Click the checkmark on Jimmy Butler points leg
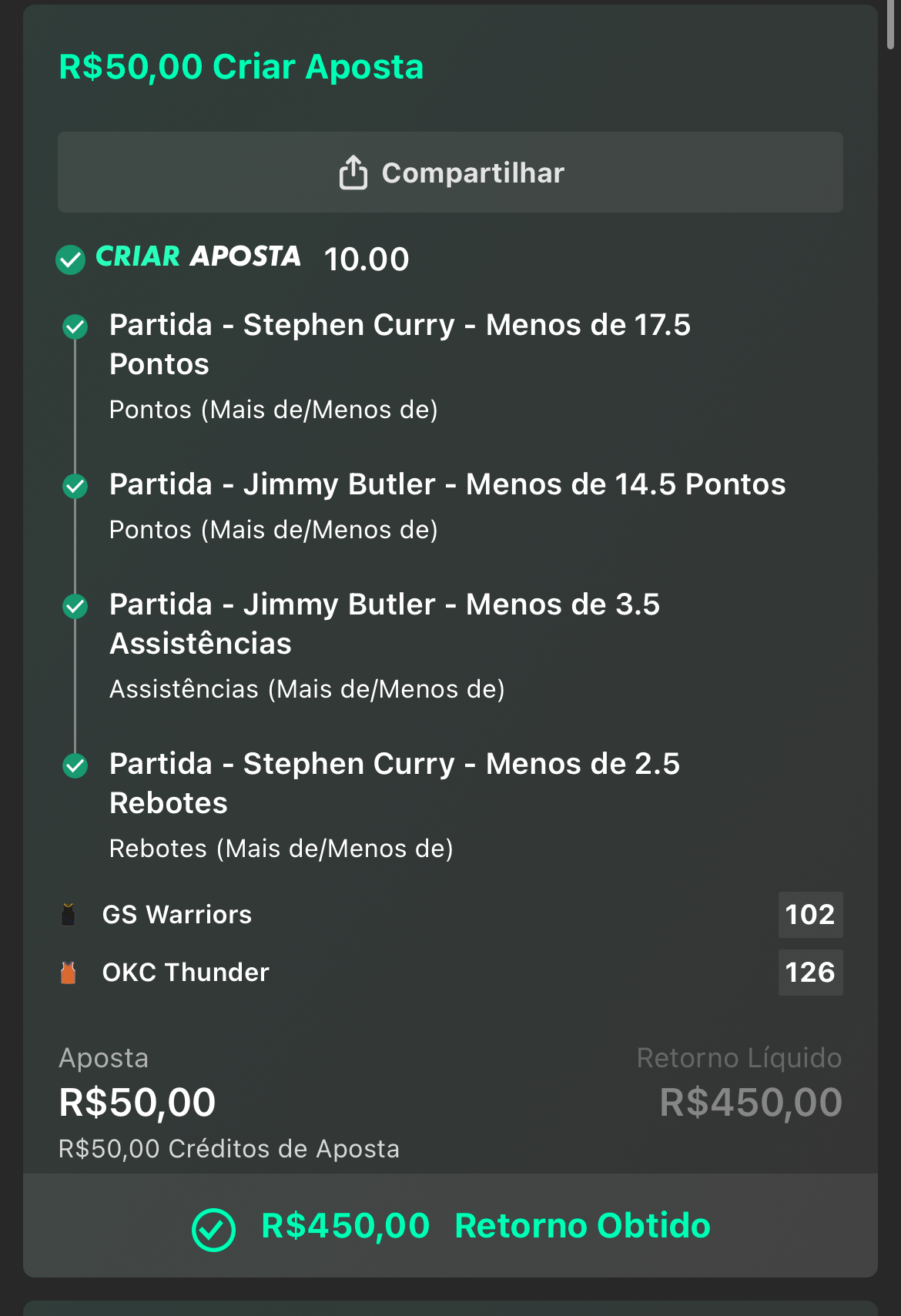The image size is (901, 1316). tap(75, 486)
